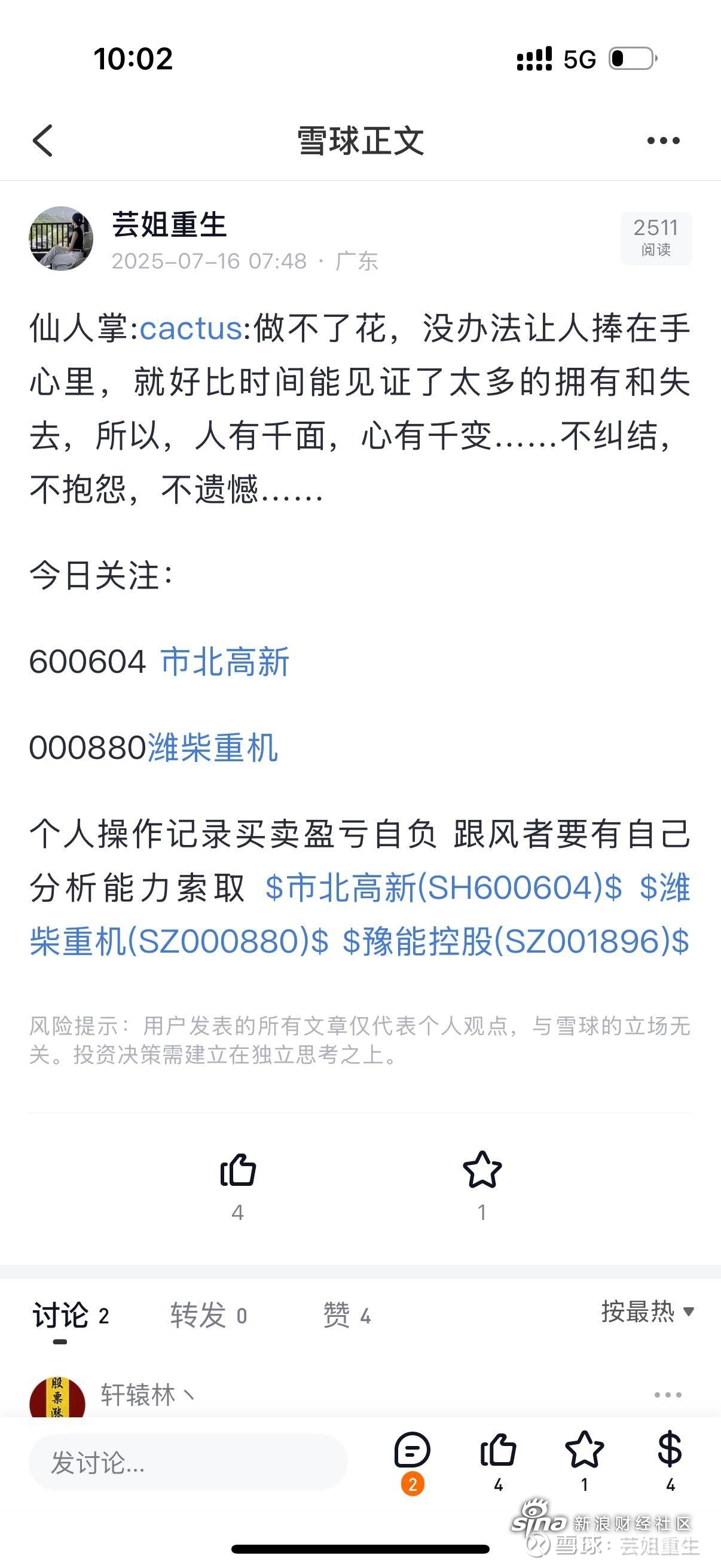
Task: Tap the bottom bar star icon
Action: coord(584,1450)
